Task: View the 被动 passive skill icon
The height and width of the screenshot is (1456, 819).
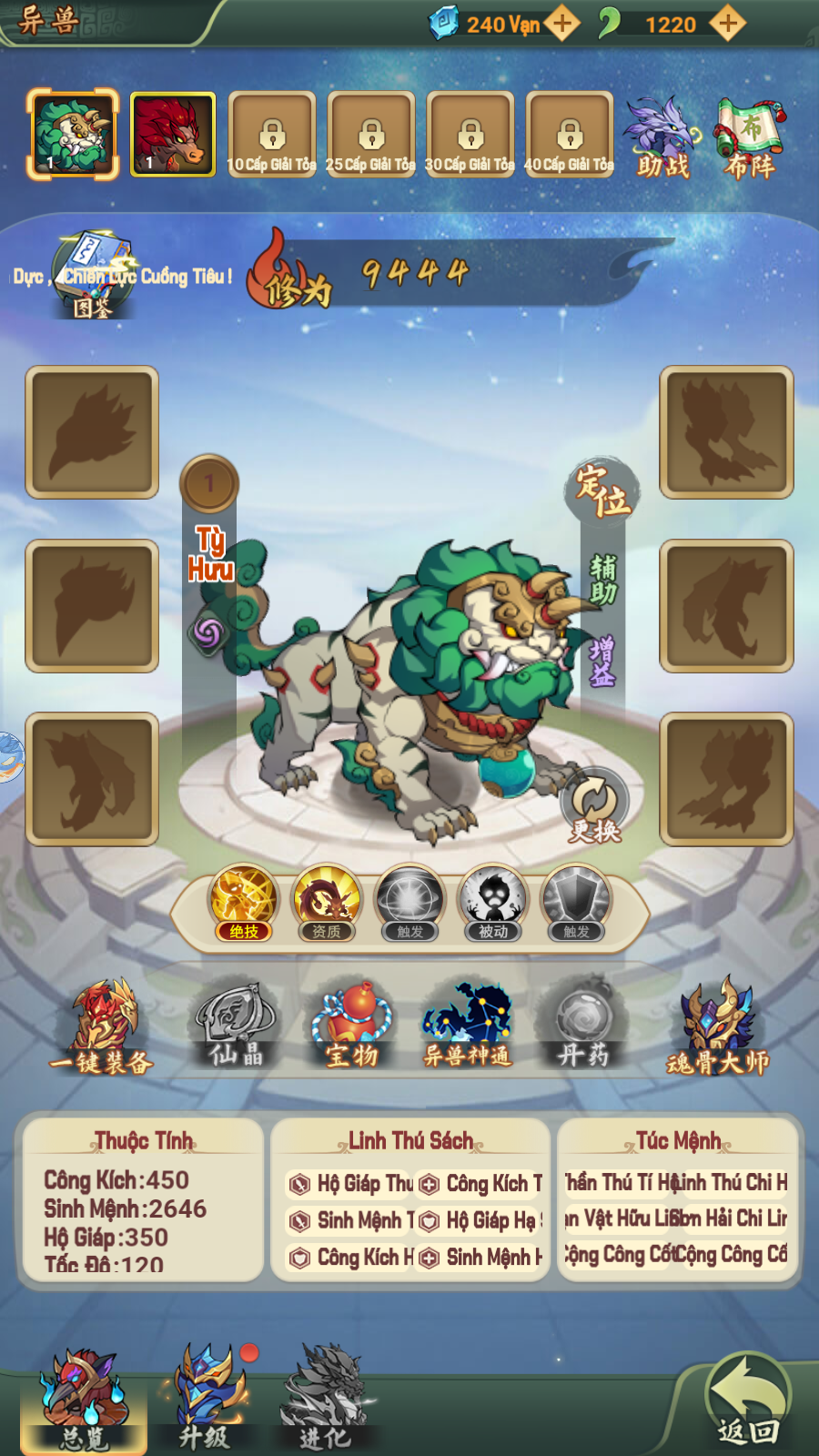Action: point(493,902)
